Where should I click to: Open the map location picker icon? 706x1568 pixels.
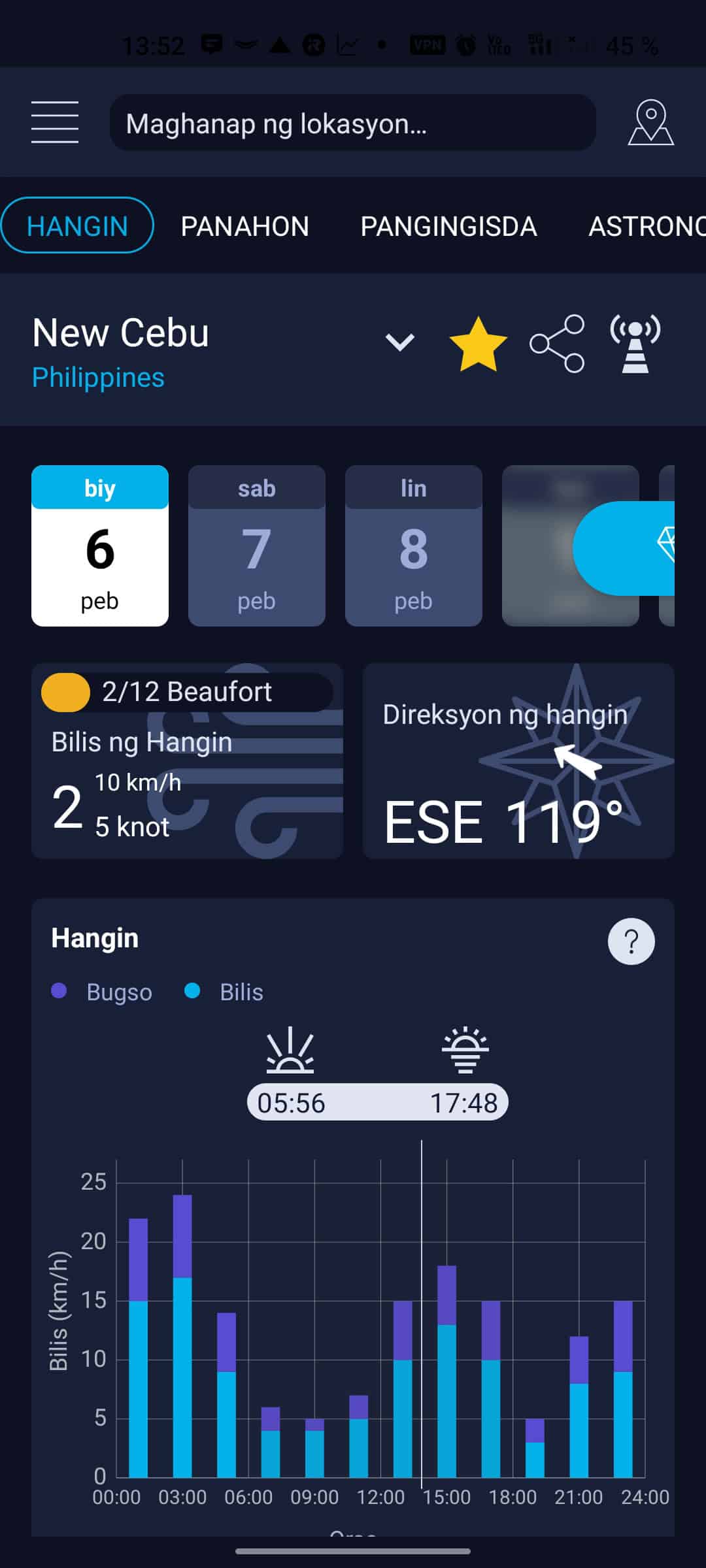651,123
